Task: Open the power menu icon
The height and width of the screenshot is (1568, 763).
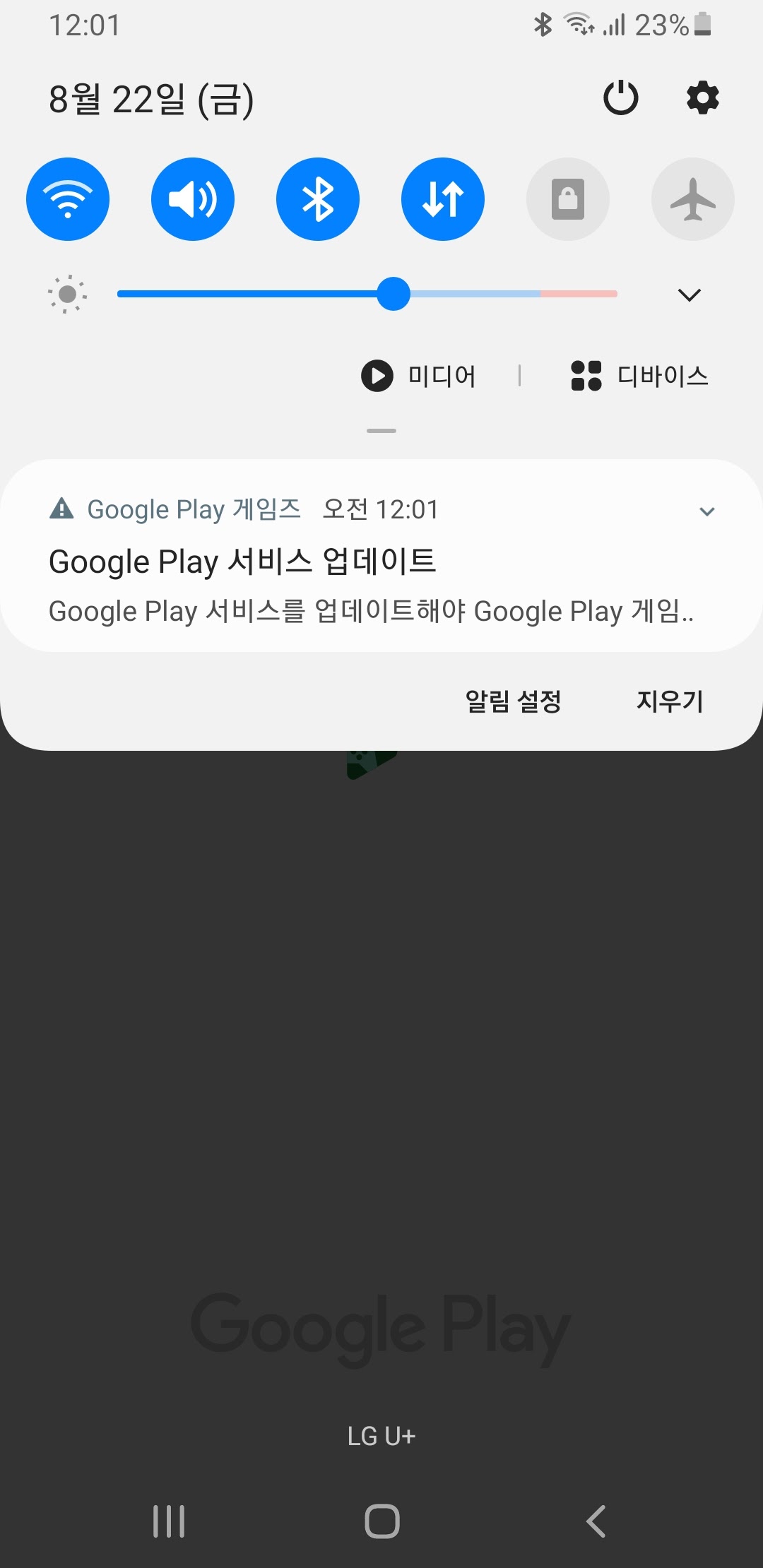Action: tap(620, 98)
